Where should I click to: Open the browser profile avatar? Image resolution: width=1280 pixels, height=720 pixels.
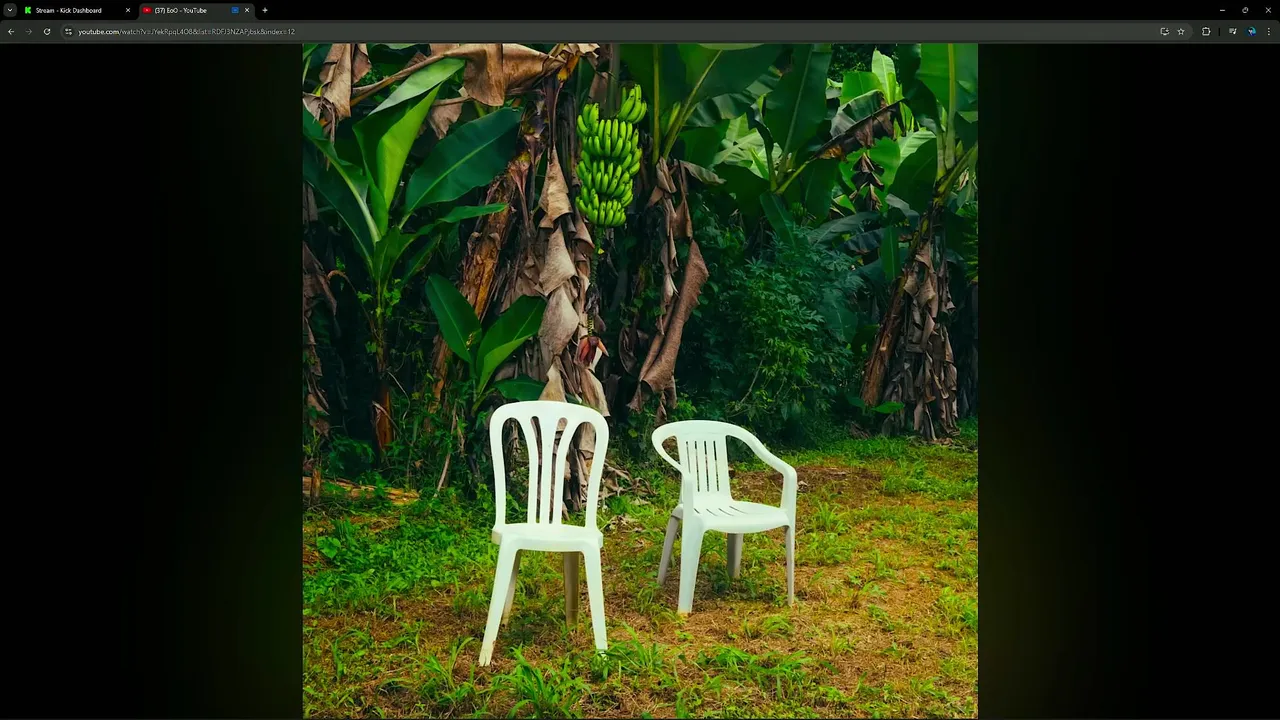(x=1251, y=31)
